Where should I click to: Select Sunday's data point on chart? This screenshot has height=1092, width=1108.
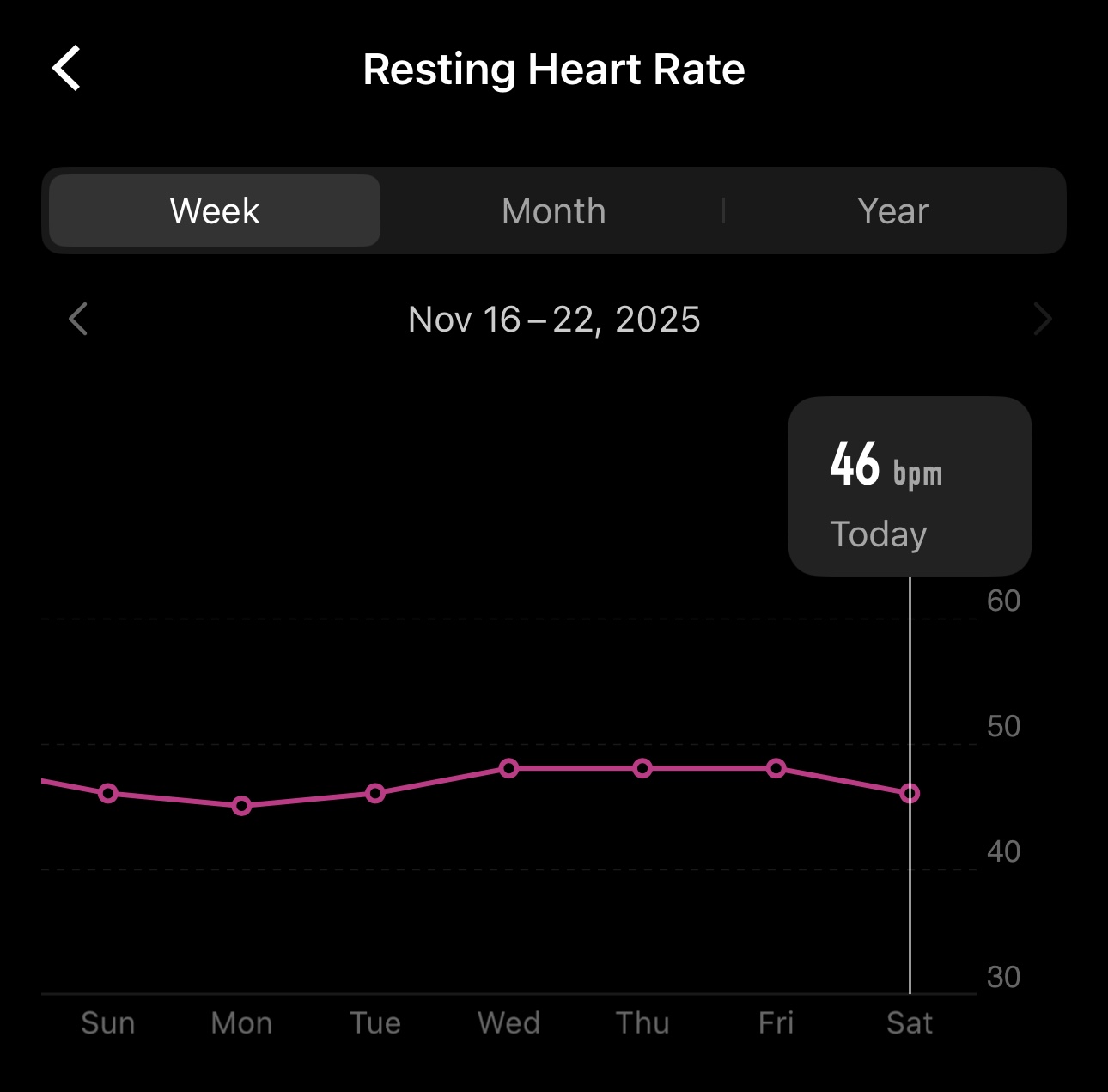pyautogui.click(x=108, y=793)
